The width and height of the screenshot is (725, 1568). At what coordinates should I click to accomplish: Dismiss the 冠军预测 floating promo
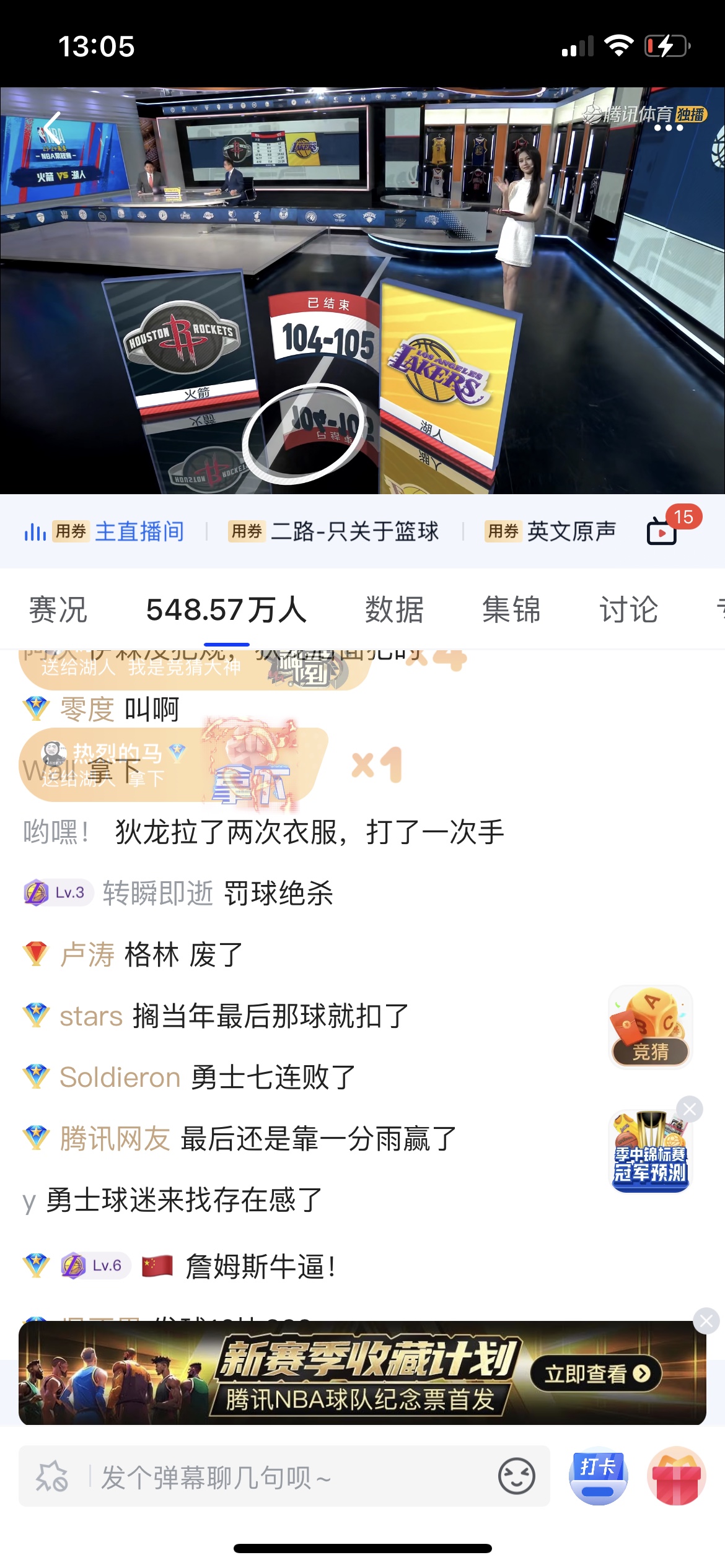(690, 1108)
